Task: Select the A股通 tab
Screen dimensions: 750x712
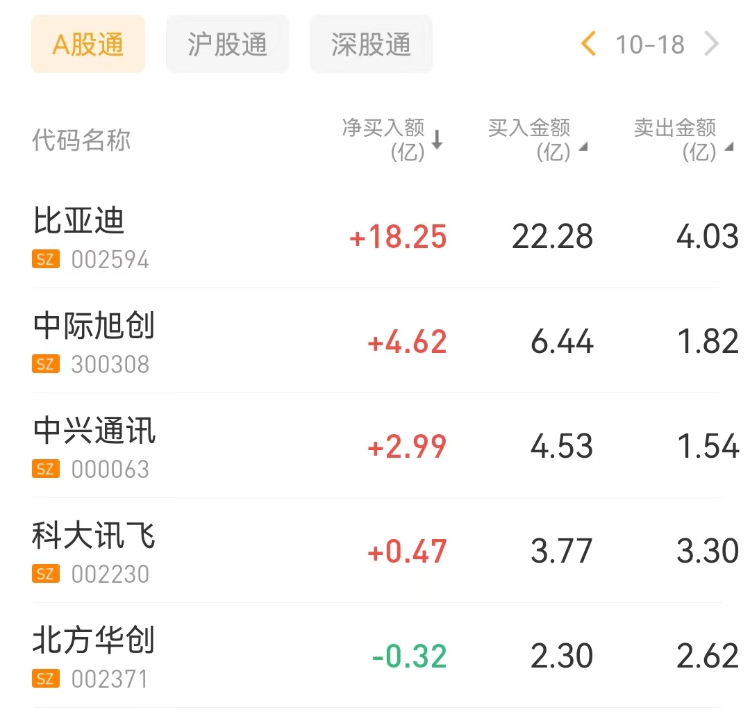Action: (x=88, y=44)
